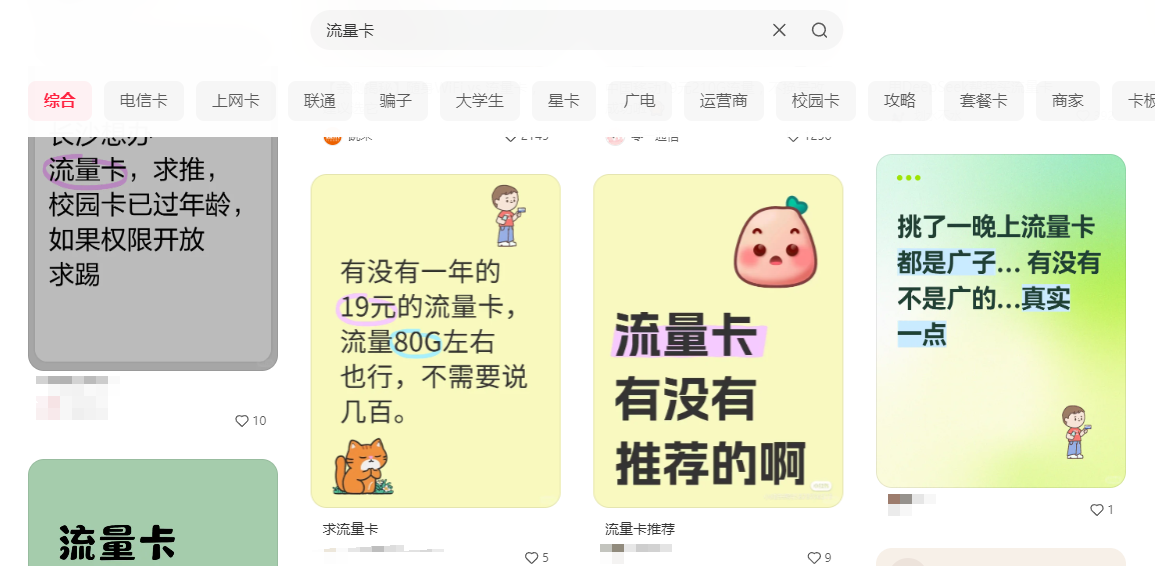Image resolution: width=1155 pixels, height=566 pixels.
Task: Filter by 星卡
Action: click(x=564, y=101)
